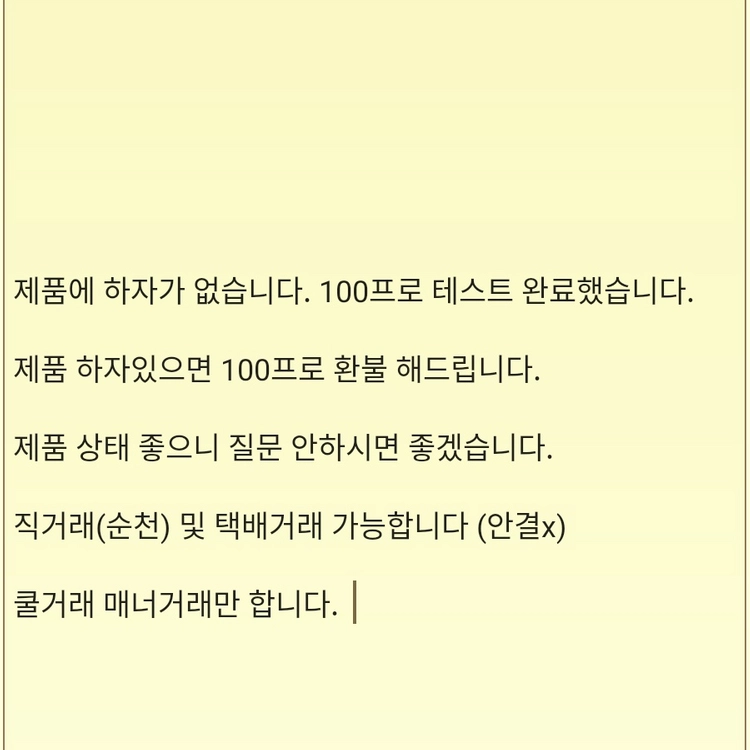Viewport: 750px width, 750px height.
Task: Tap inside the yellow memo text area
Action: tap(375, 375)
